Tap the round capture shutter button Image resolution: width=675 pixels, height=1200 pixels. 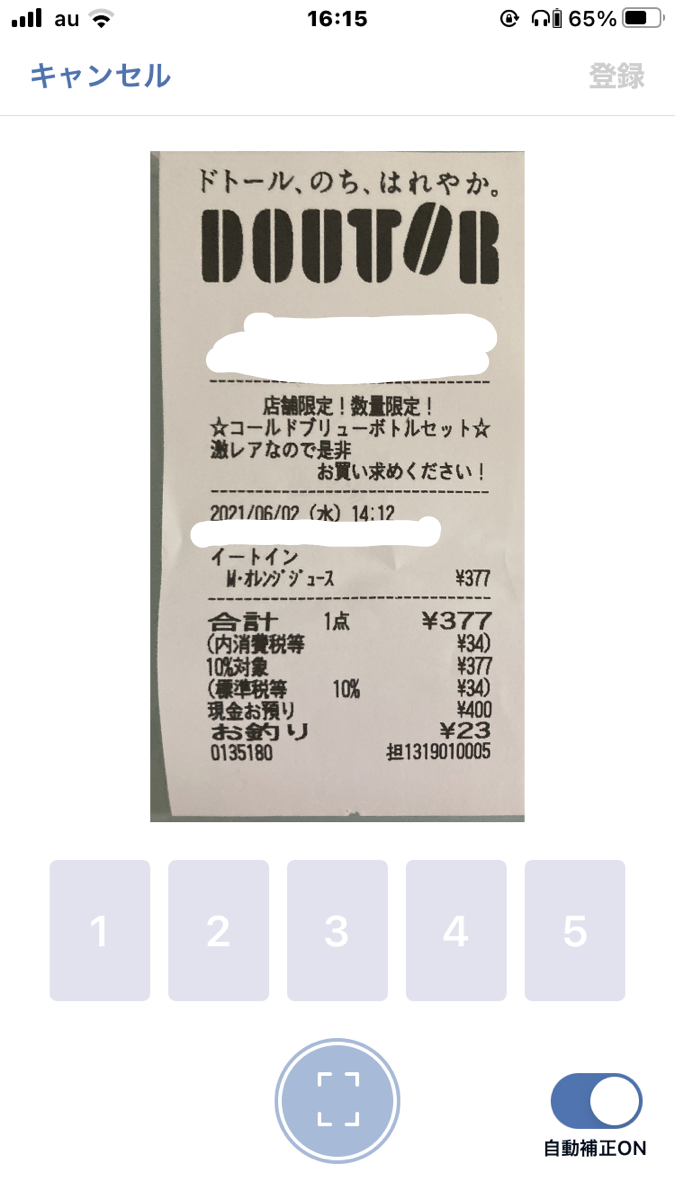click(338, 1101)
